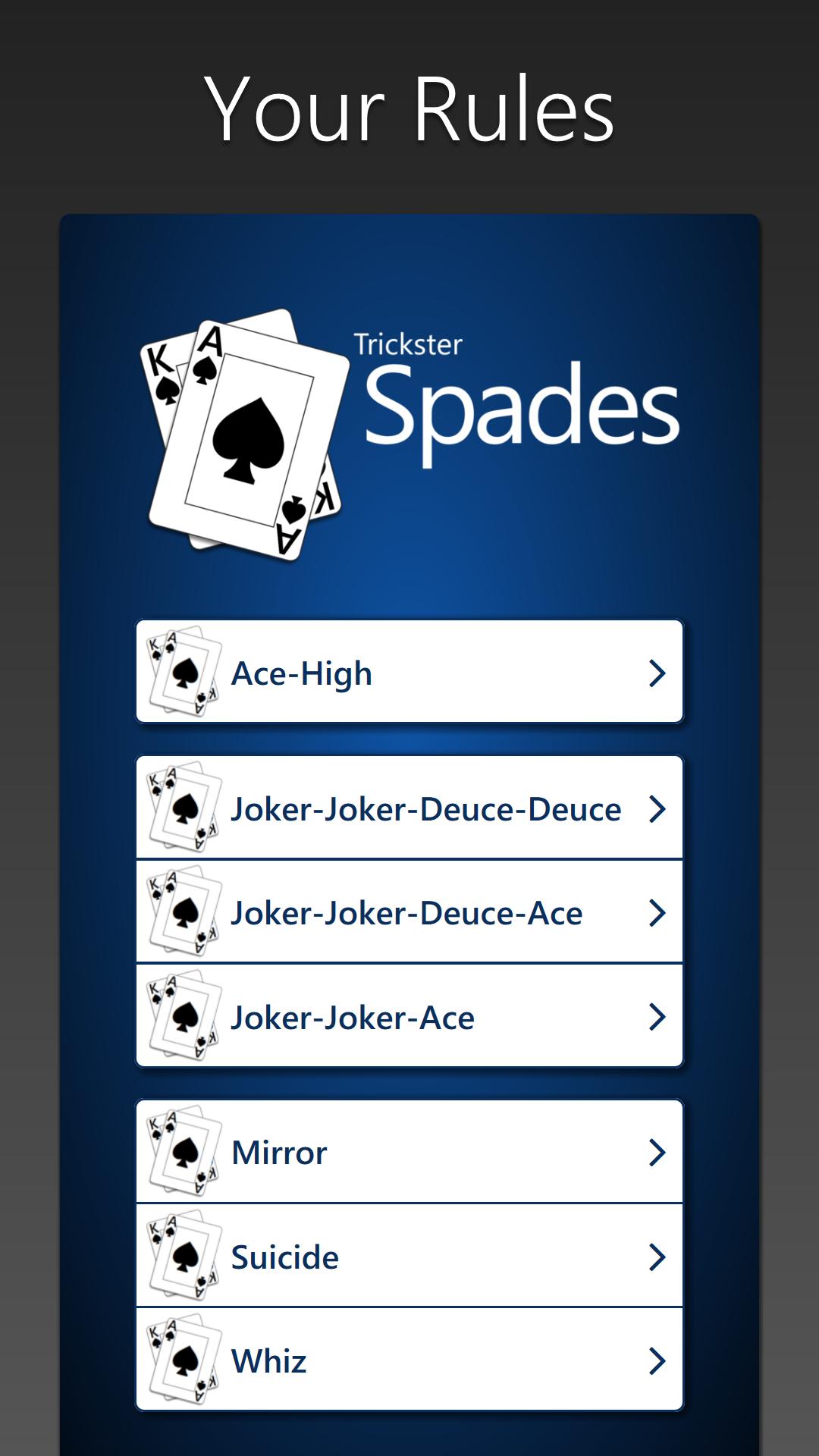Select the Mirror list entry

tap(409, 1152)
